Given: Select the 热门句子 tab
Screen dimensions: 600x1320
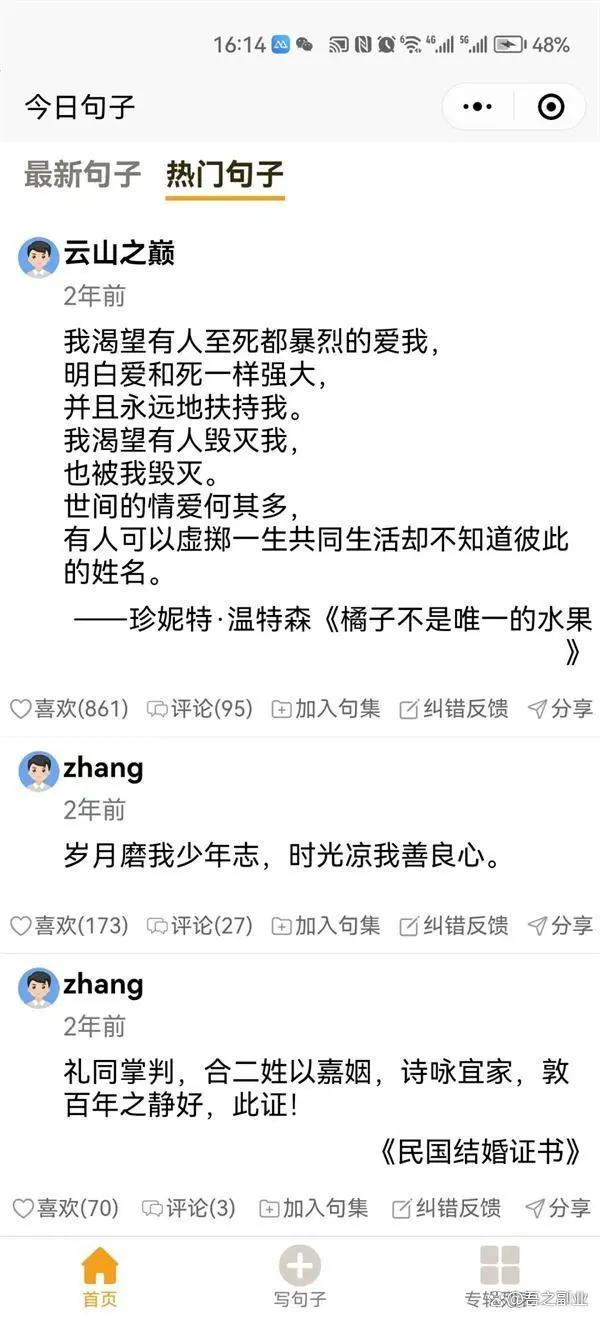Looking at the screenshot, I should (x=225, y=174).
